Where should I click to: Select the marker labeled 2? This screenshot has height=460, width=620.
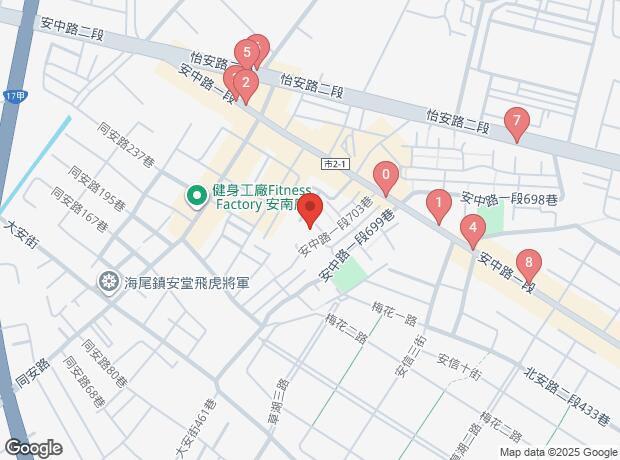point(246,82)
